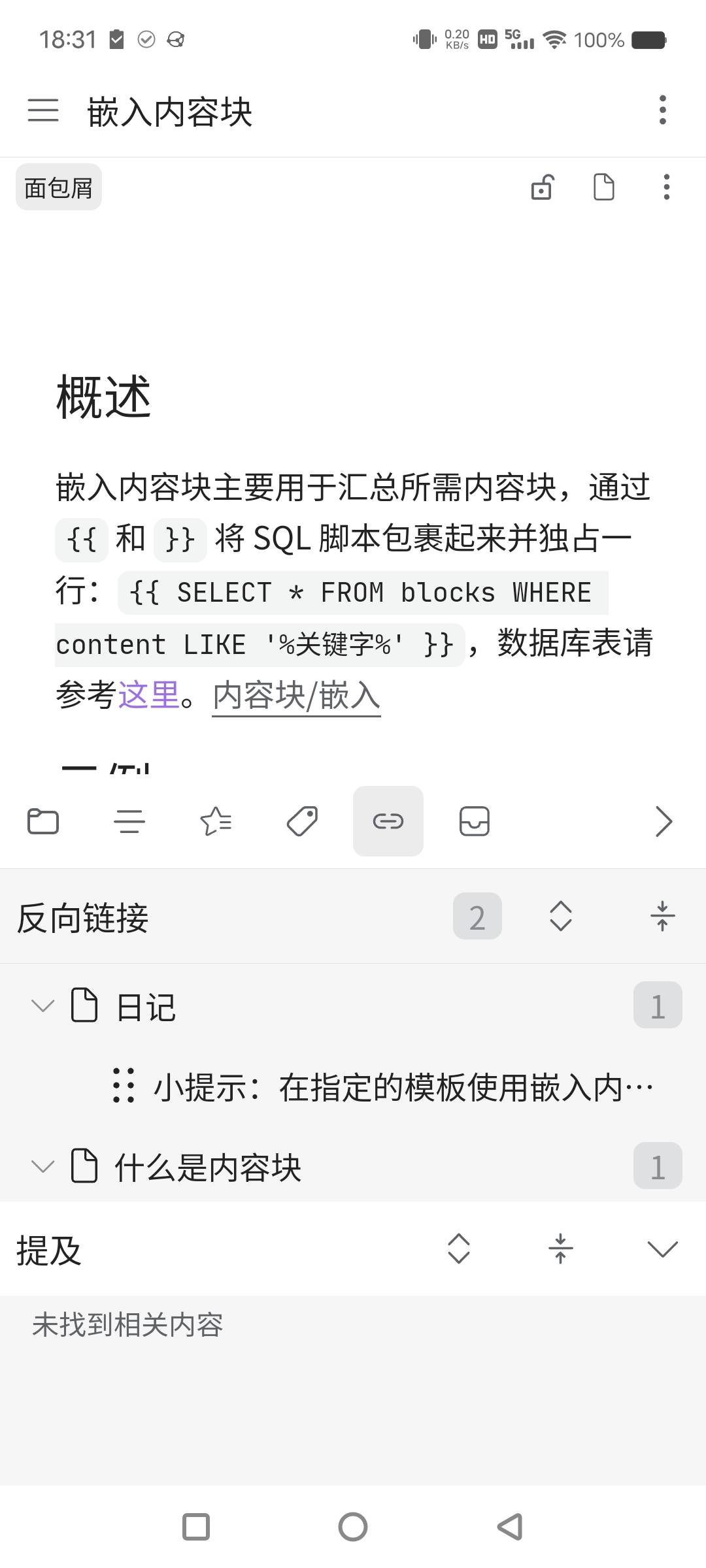Toggle expand state in 提及 header
The width and height of the screenshot is (706, 1568).
click(x=458, y=1249)
